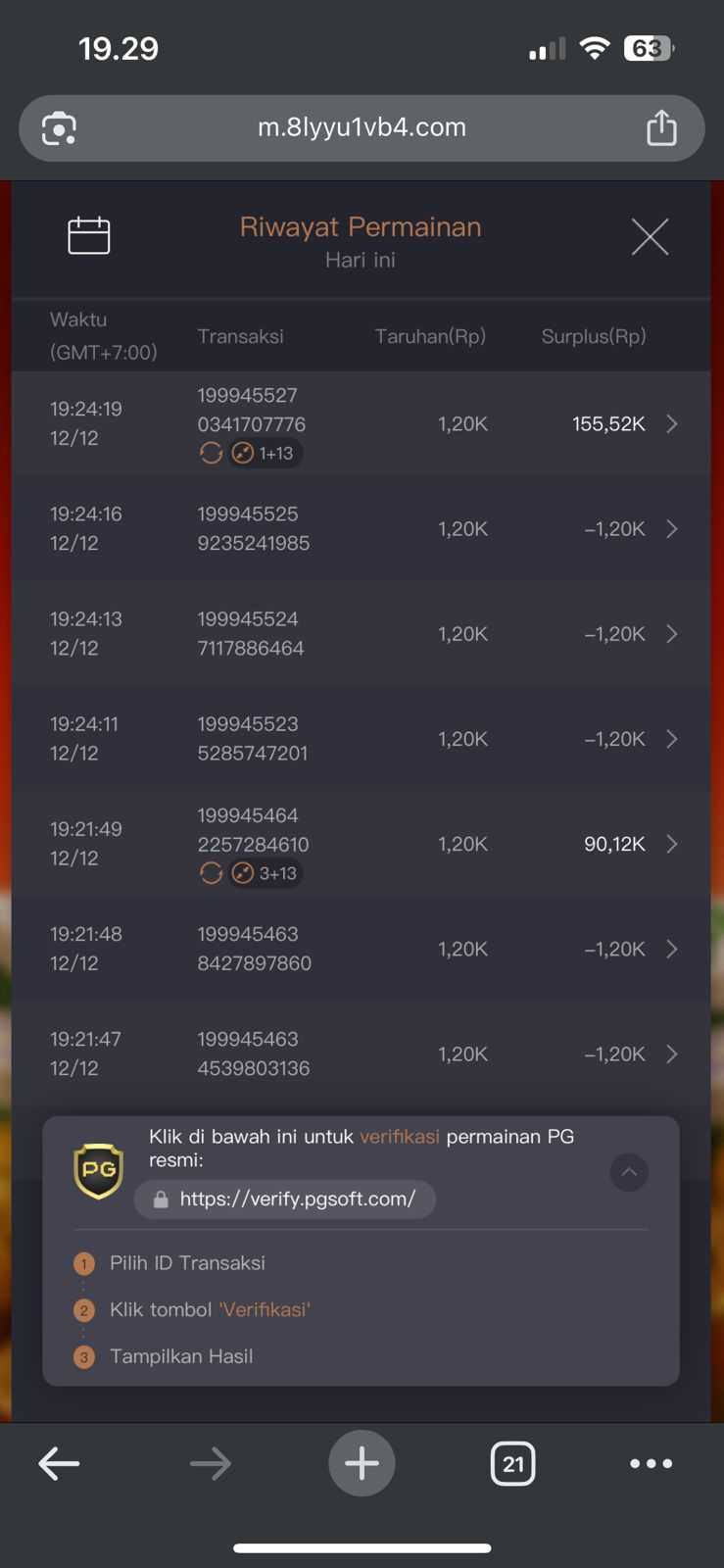Tap the browser address bar
724x1568 pixels.
(x=362, y=127)
